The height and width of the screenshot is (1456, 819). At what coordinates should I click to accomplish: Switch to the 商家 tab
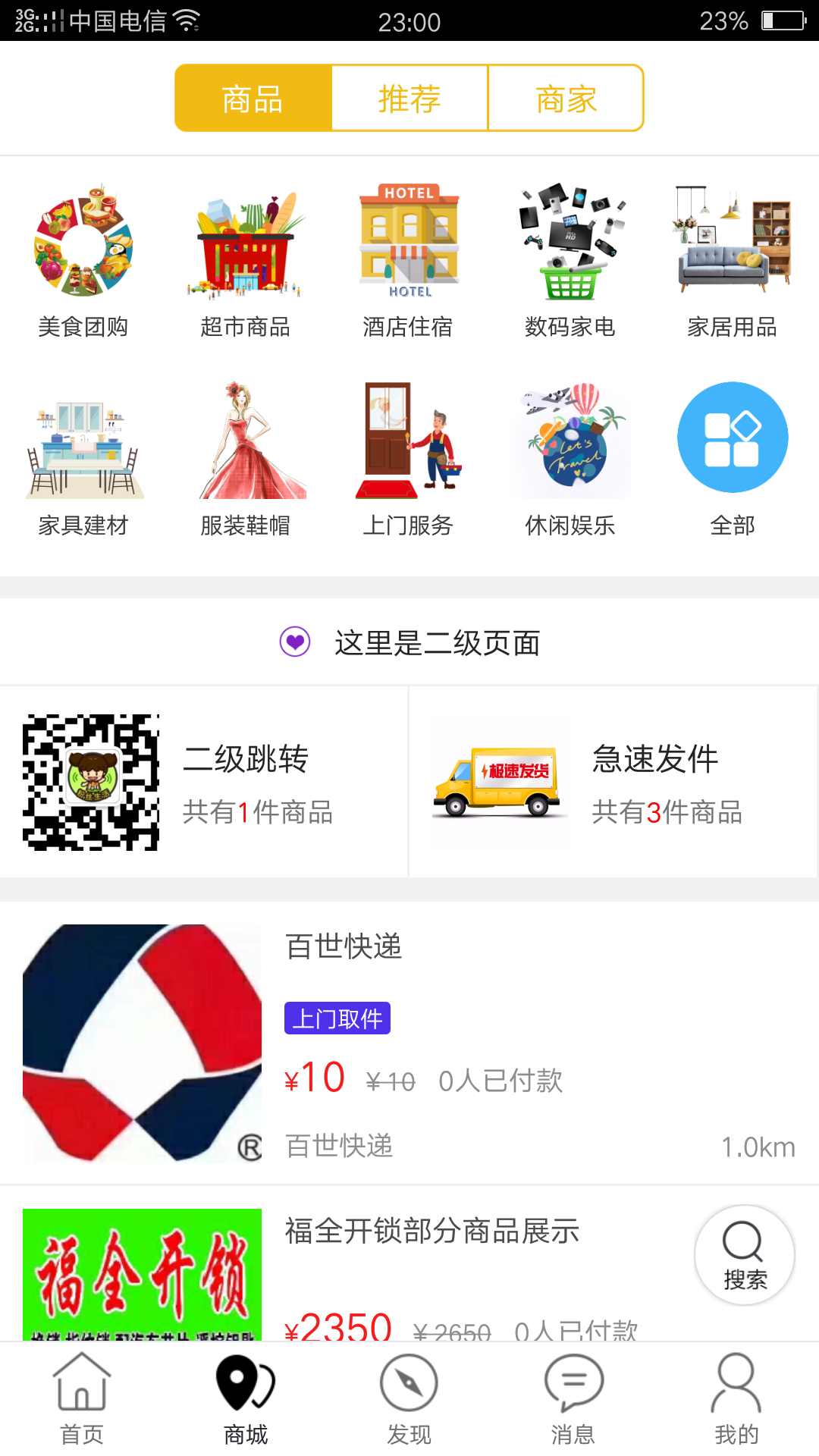click(x=566, y=99)
